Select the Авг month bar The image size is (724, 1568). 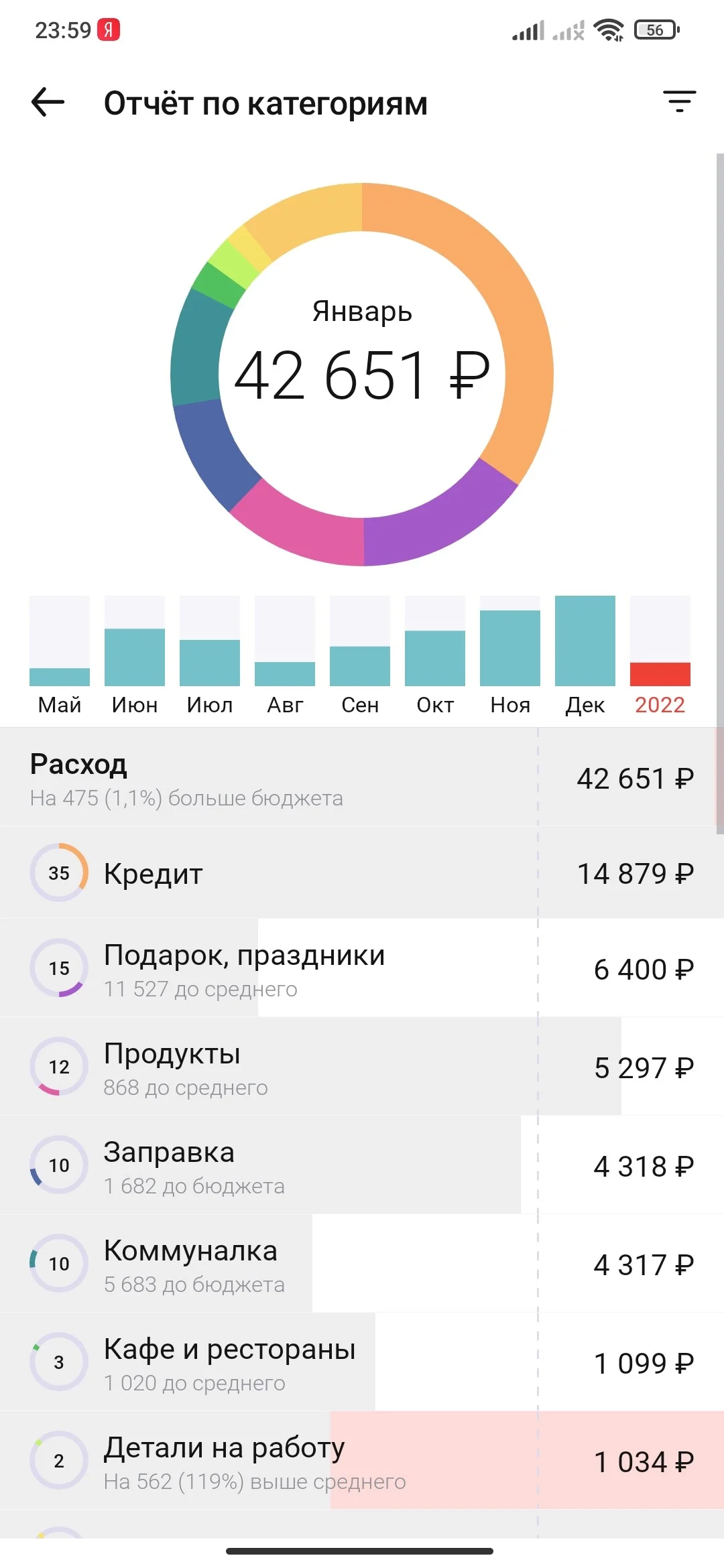285,655
